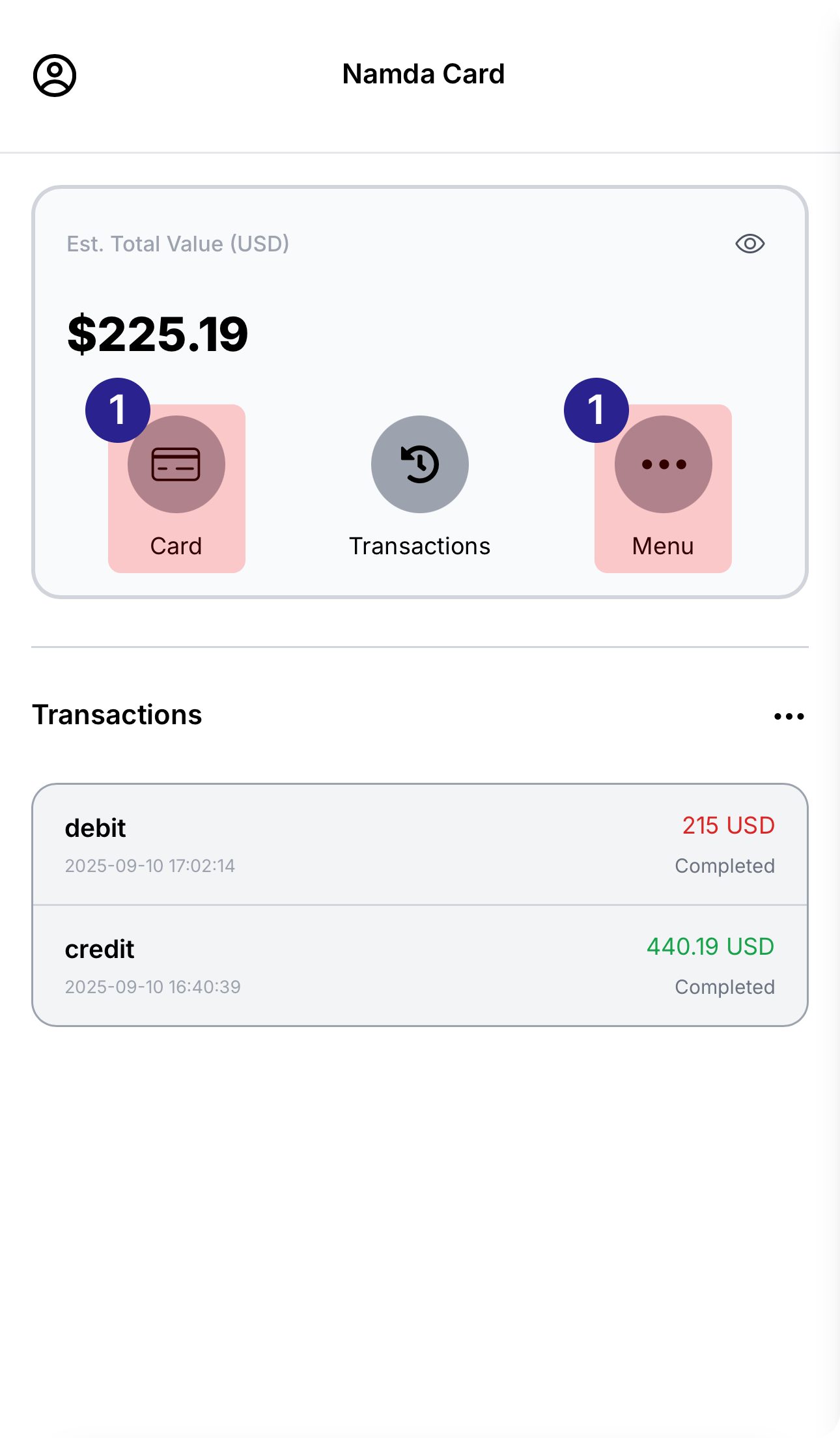The height and width of the screenshot is (1438, 840).
Task: View the 440.19 USD credit transaction
Action: coord(420,966)
